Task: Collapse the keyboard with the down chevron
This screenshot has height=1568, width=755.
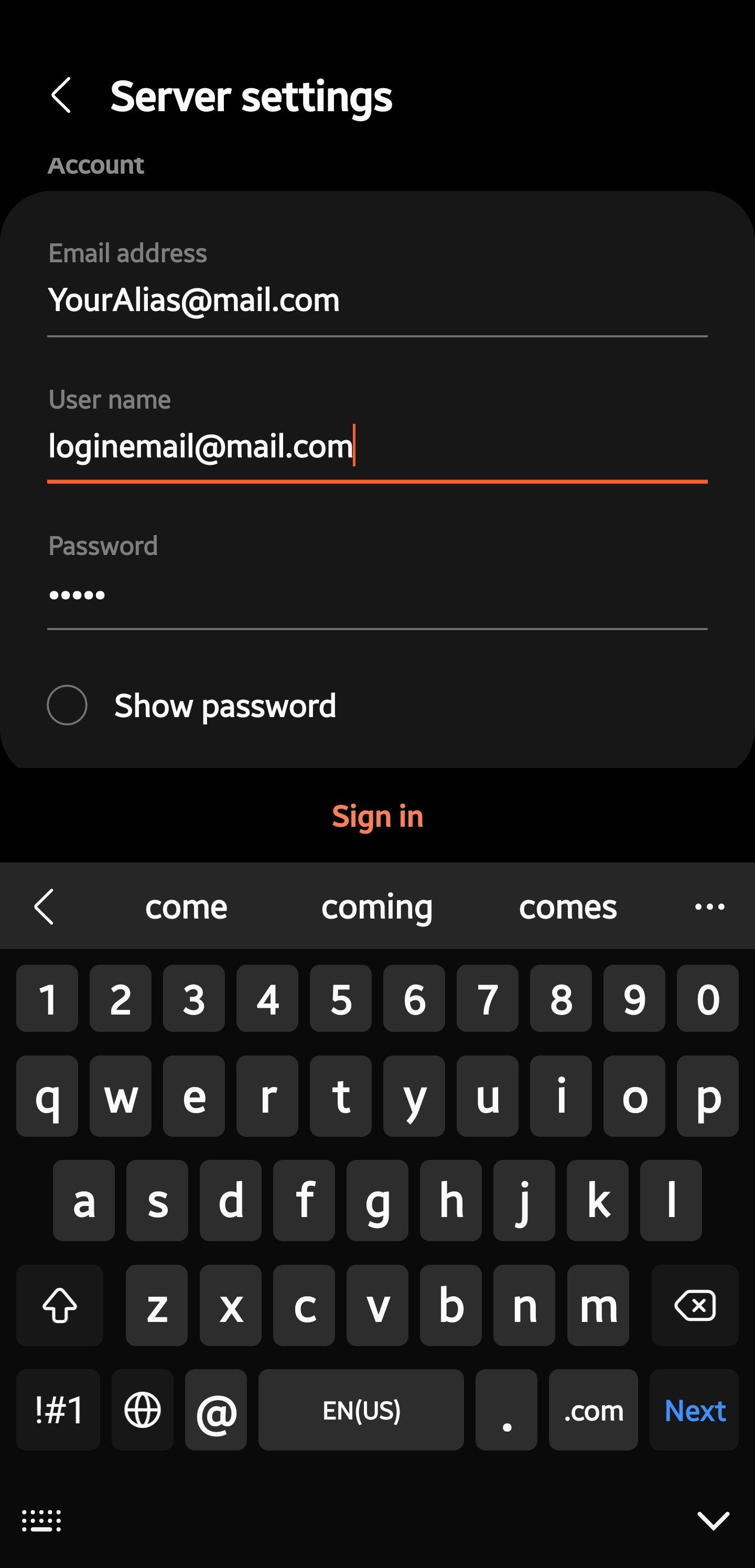Action: point(714,1520)
